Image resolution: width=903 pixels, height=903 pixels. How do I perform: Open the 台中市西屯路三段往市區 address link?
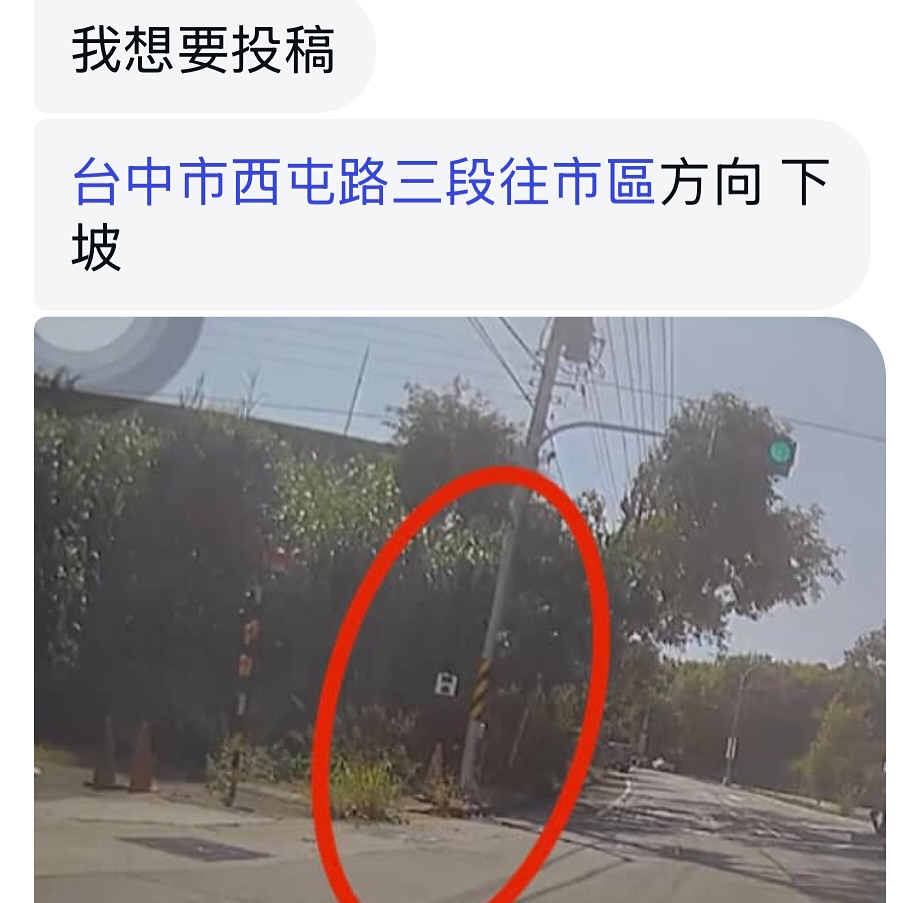[x=363, y=185]
